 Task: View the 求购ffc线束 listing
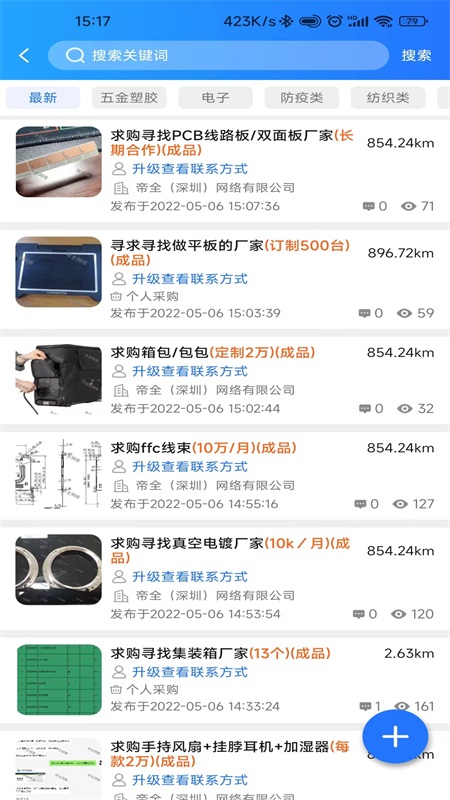[x=225, y=476]
